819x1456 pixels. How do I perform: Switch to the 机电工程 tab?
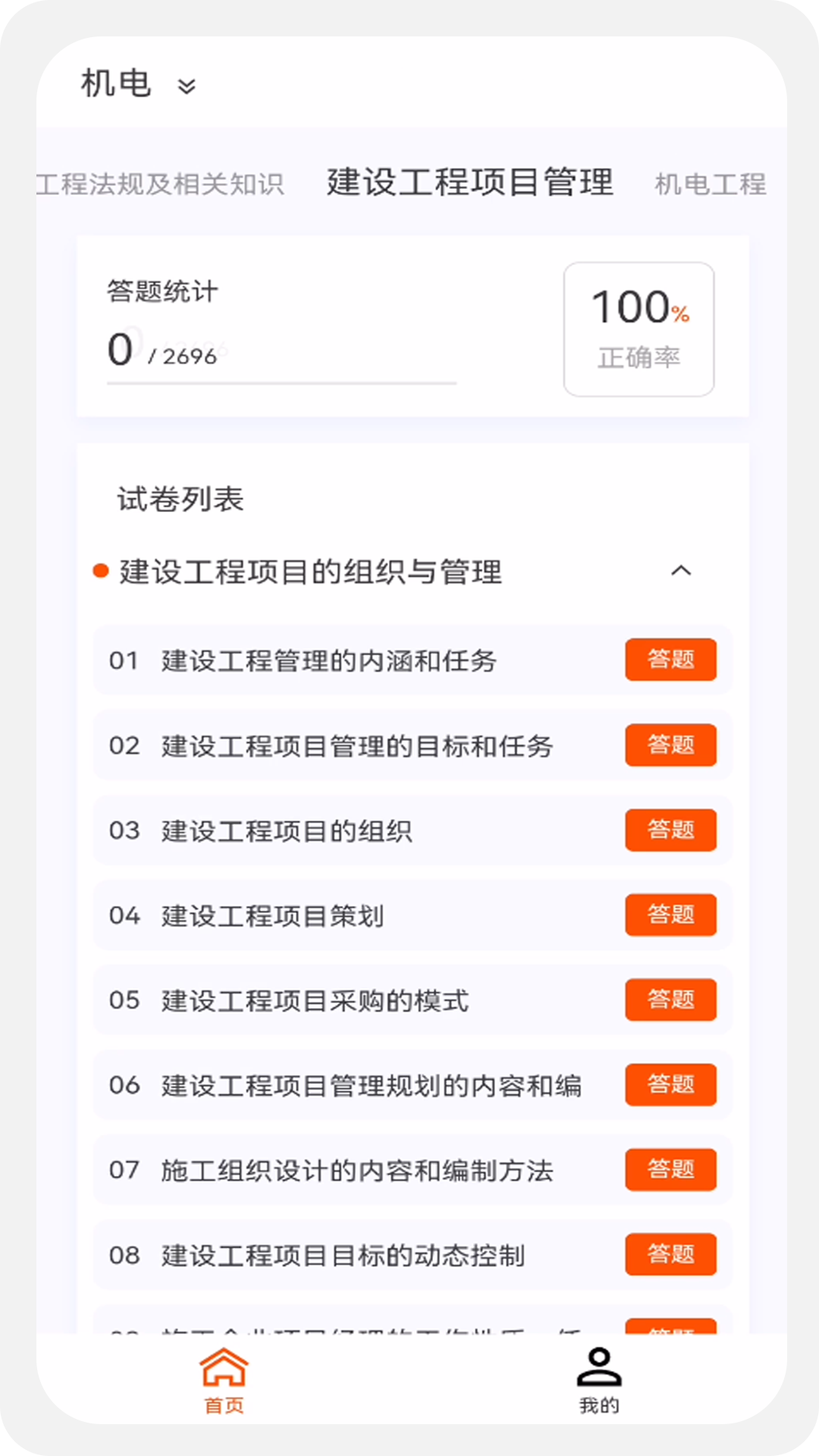pos(711,182)
